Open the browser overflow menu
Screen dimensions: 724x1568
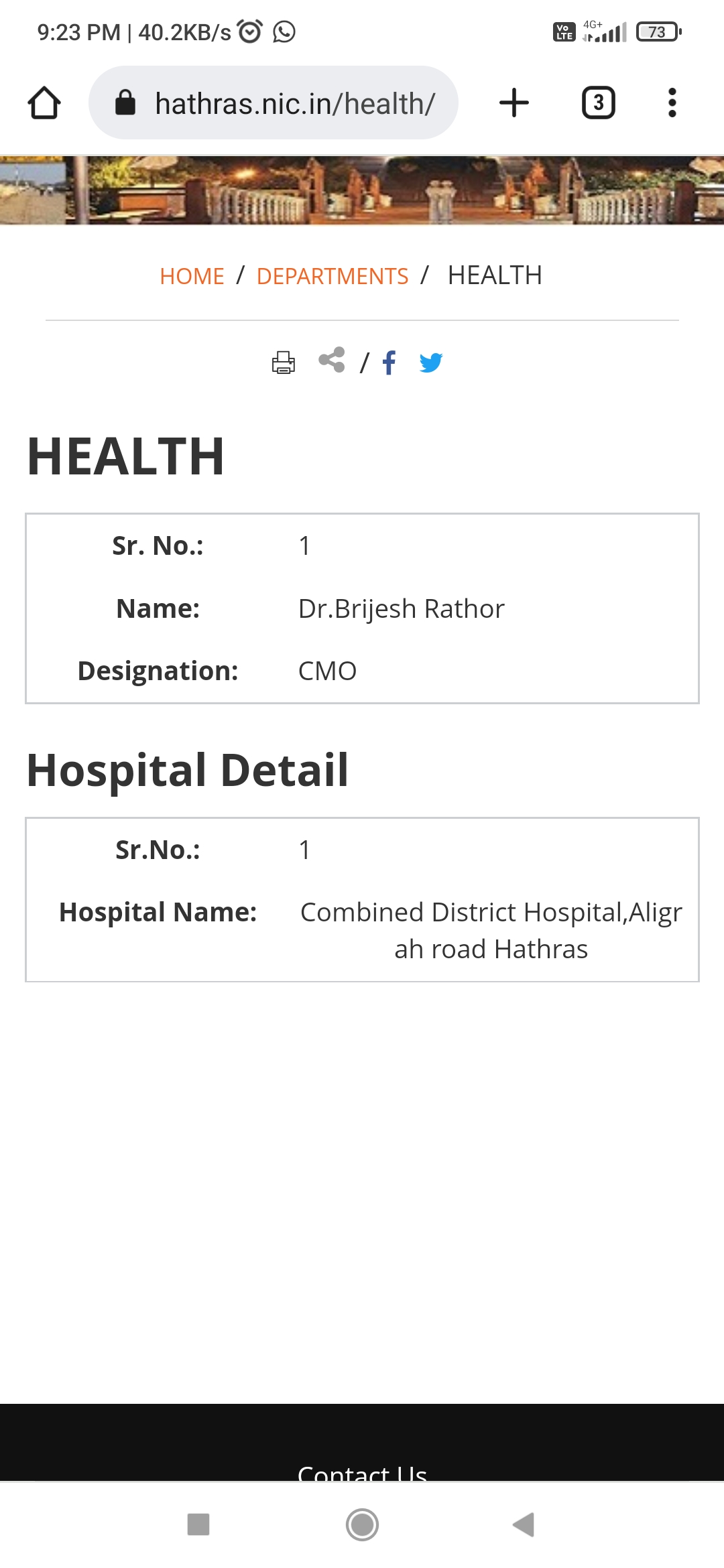(x=672, y=103)
